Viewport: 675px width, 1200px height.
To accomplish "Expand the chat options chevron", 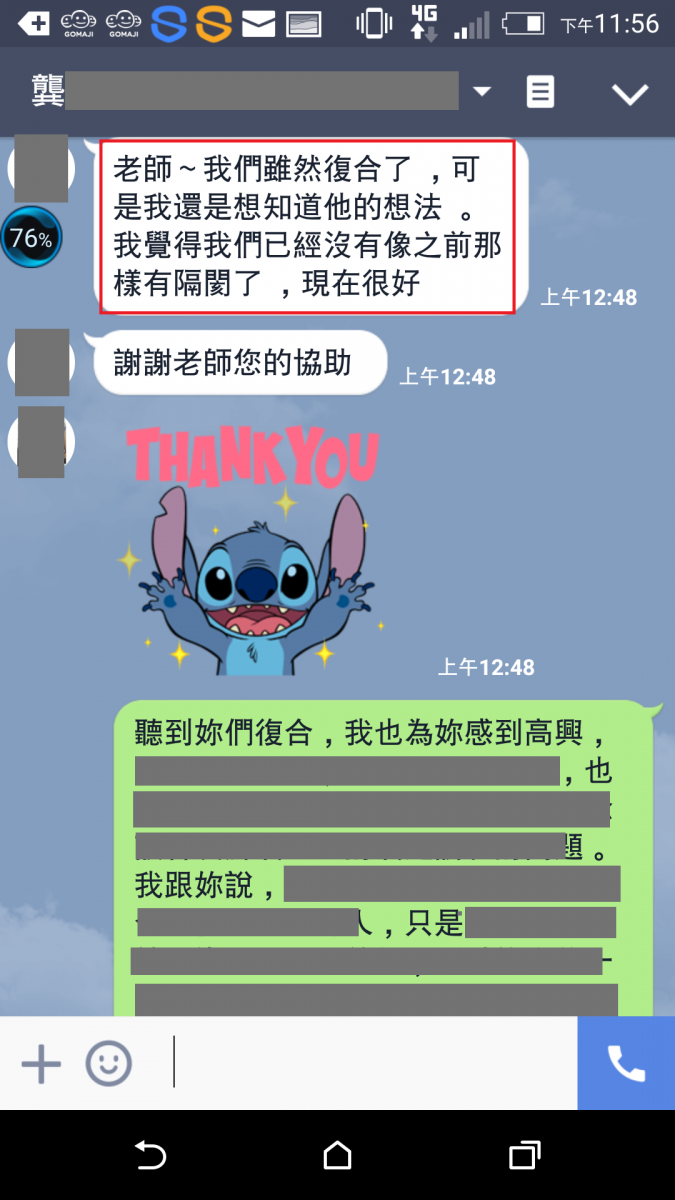I will [630, 94].
